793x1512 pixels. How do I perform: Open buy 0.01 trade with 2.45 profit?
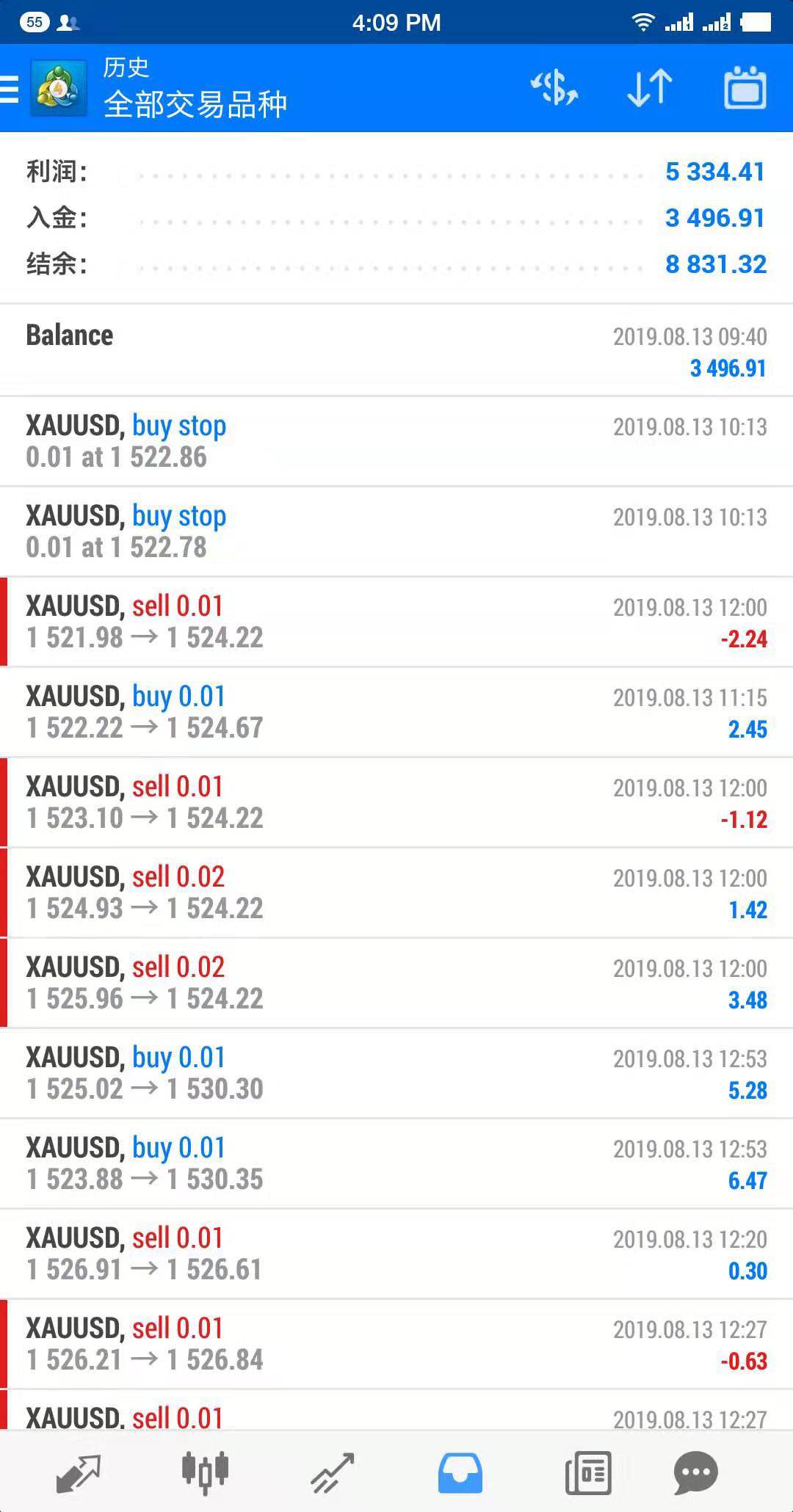point(396,712)
